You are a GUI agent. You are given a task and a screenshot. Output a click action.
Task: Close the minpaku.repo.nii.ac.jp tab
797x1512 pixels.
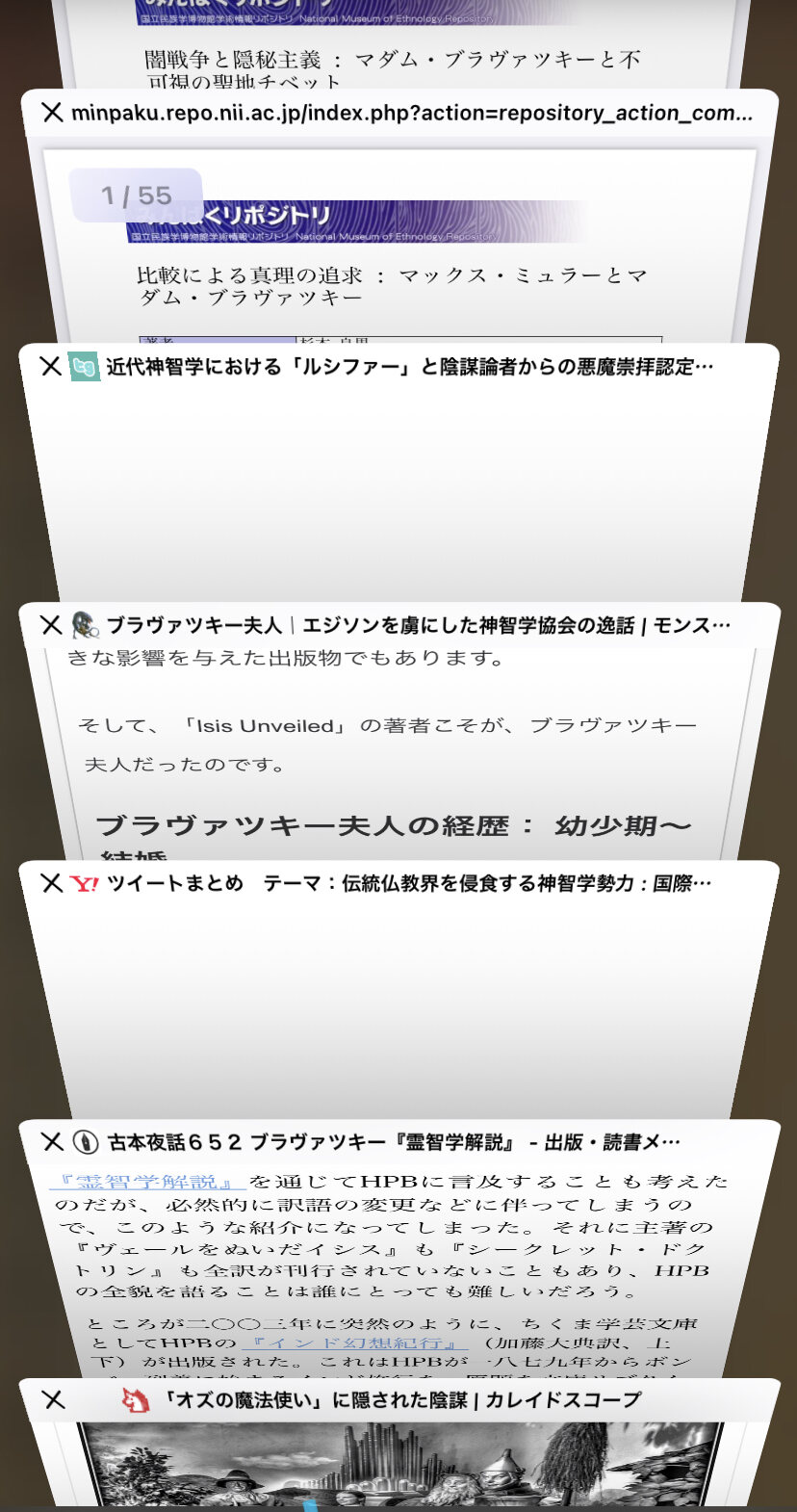[x=53, y=113]
